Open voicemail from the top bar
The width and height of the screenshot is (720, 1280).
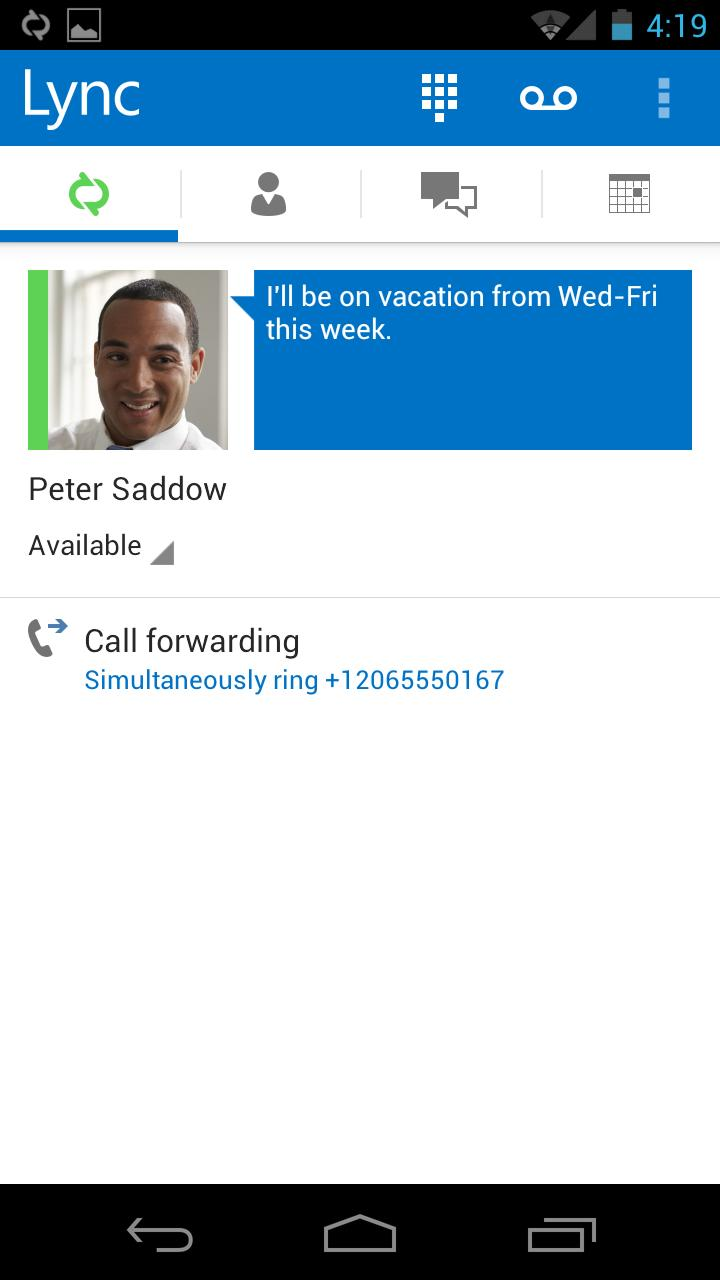tap(549, 97)
